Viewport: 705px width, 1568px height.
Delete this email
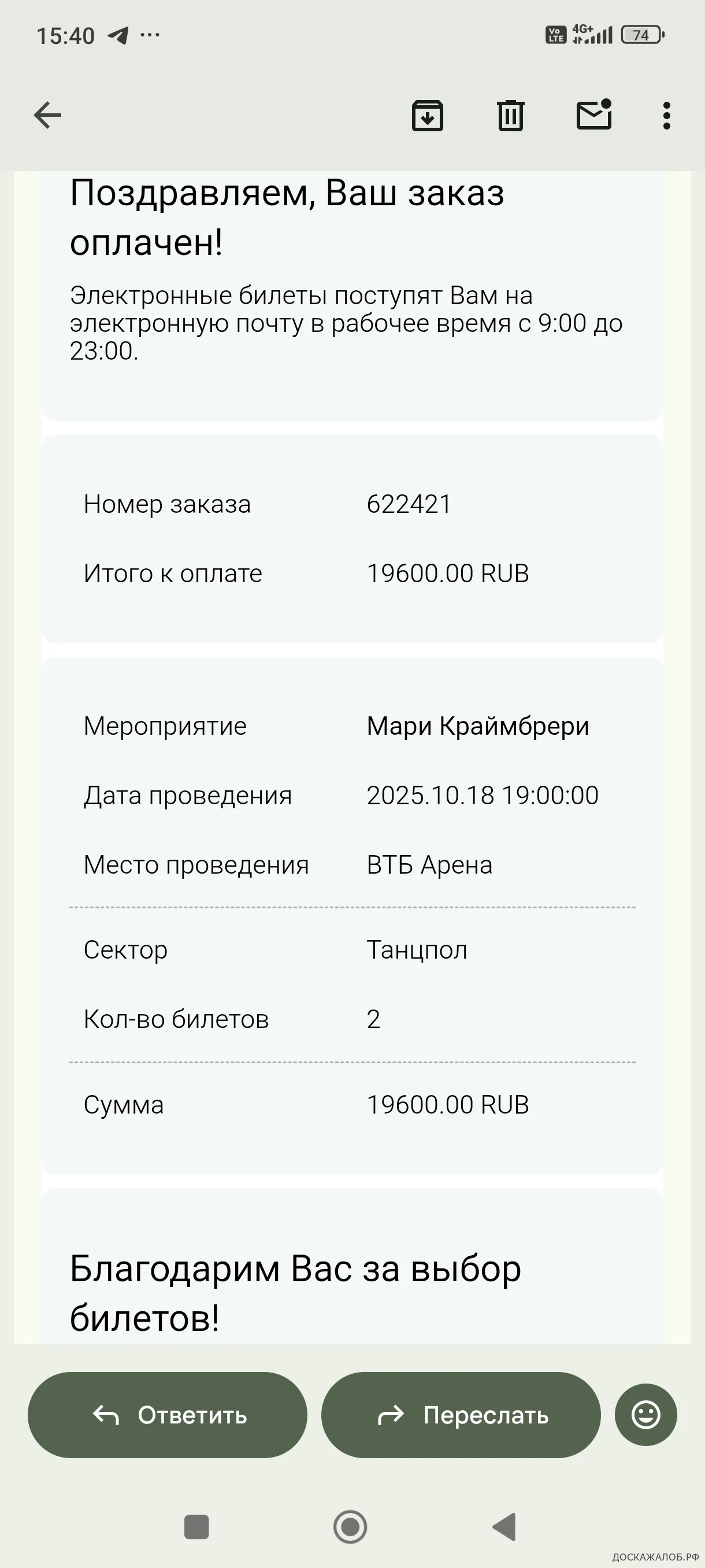(510, 115)
